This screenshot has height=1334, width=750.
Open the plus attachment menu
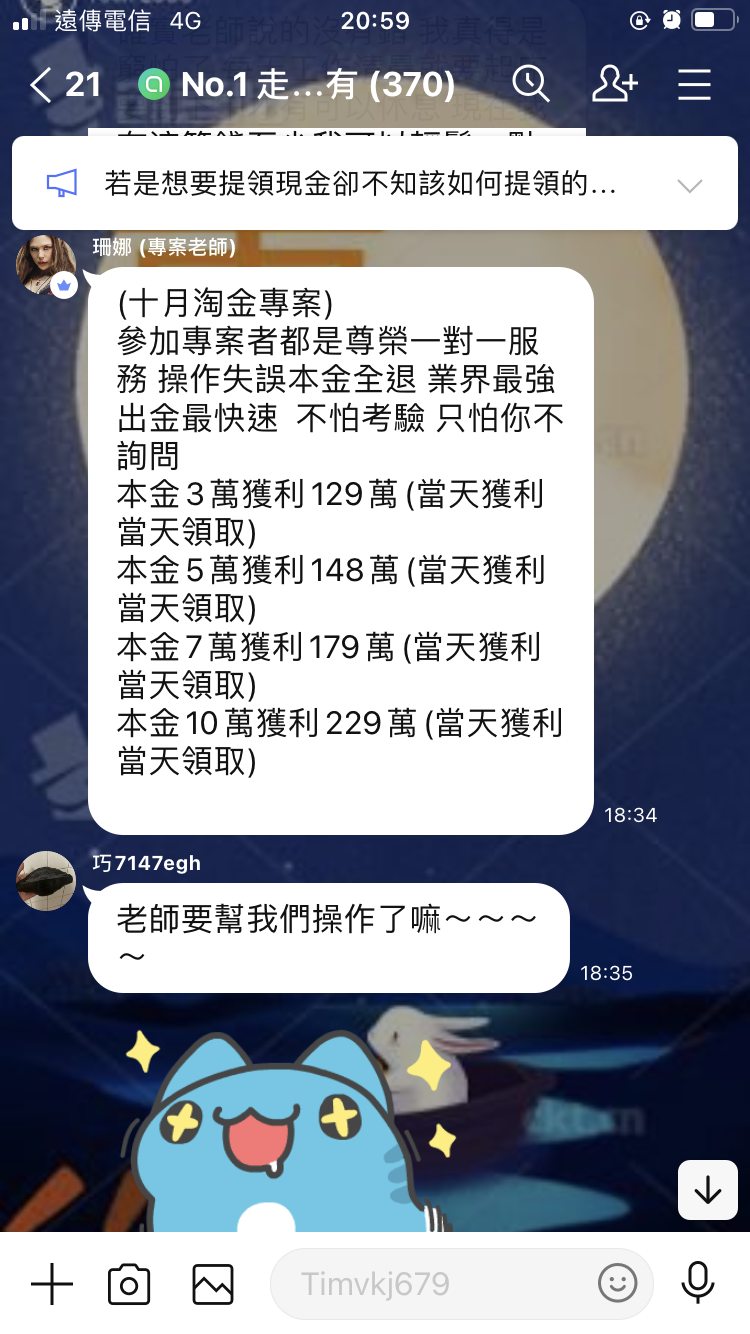tap(52, 1283)
